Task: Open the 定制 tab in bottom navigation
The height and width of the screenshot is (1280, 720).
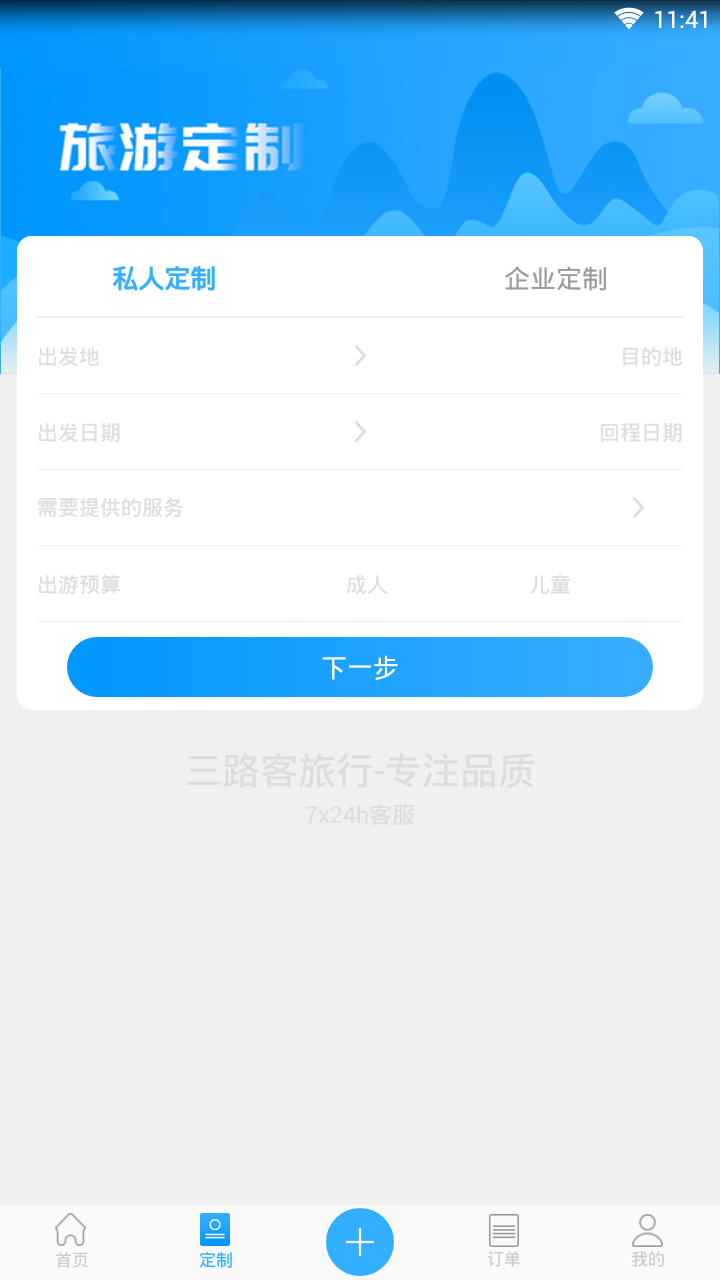Action: (x=215, y=1241)
